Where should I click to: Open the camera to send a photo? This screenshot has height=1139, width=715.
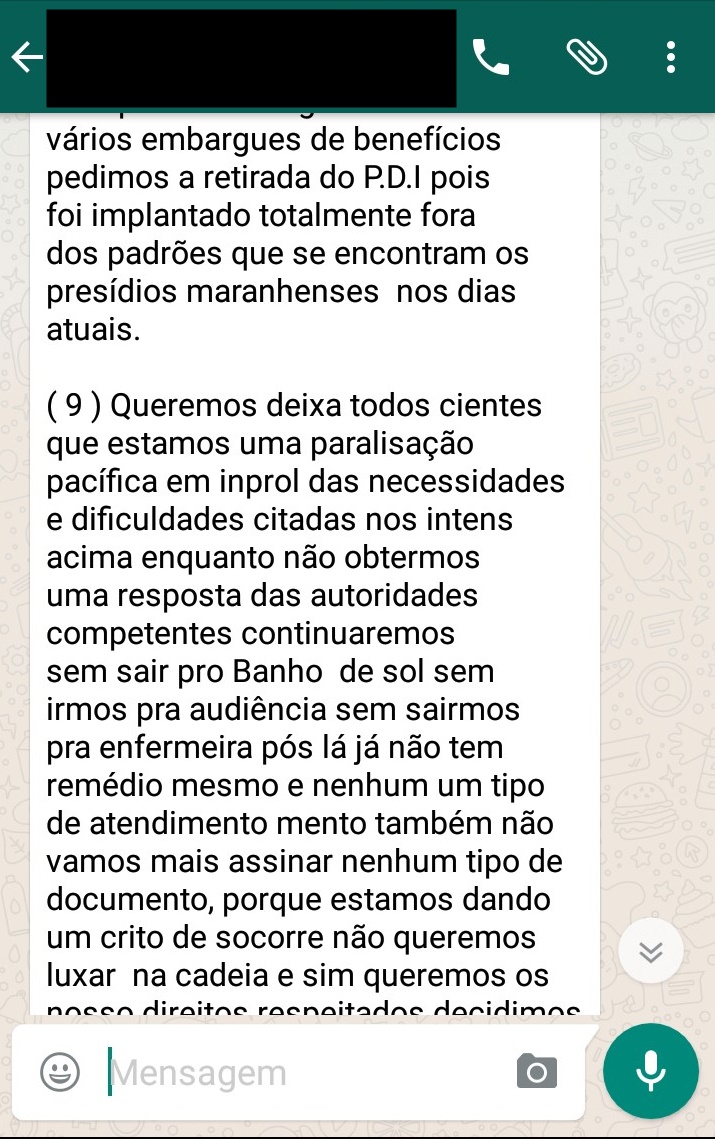click(x=537, y=1073)
